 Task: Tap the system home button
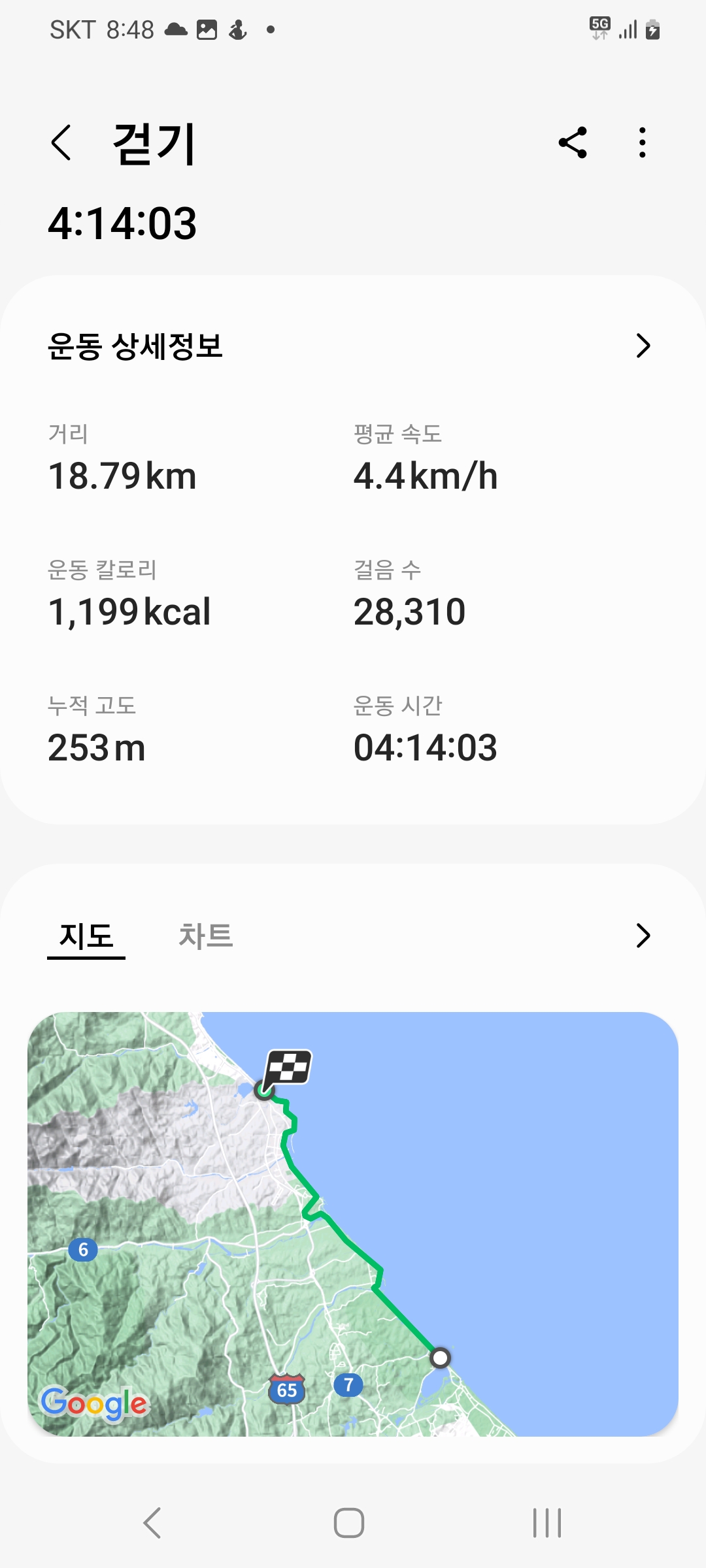(x=349, y=1523)
